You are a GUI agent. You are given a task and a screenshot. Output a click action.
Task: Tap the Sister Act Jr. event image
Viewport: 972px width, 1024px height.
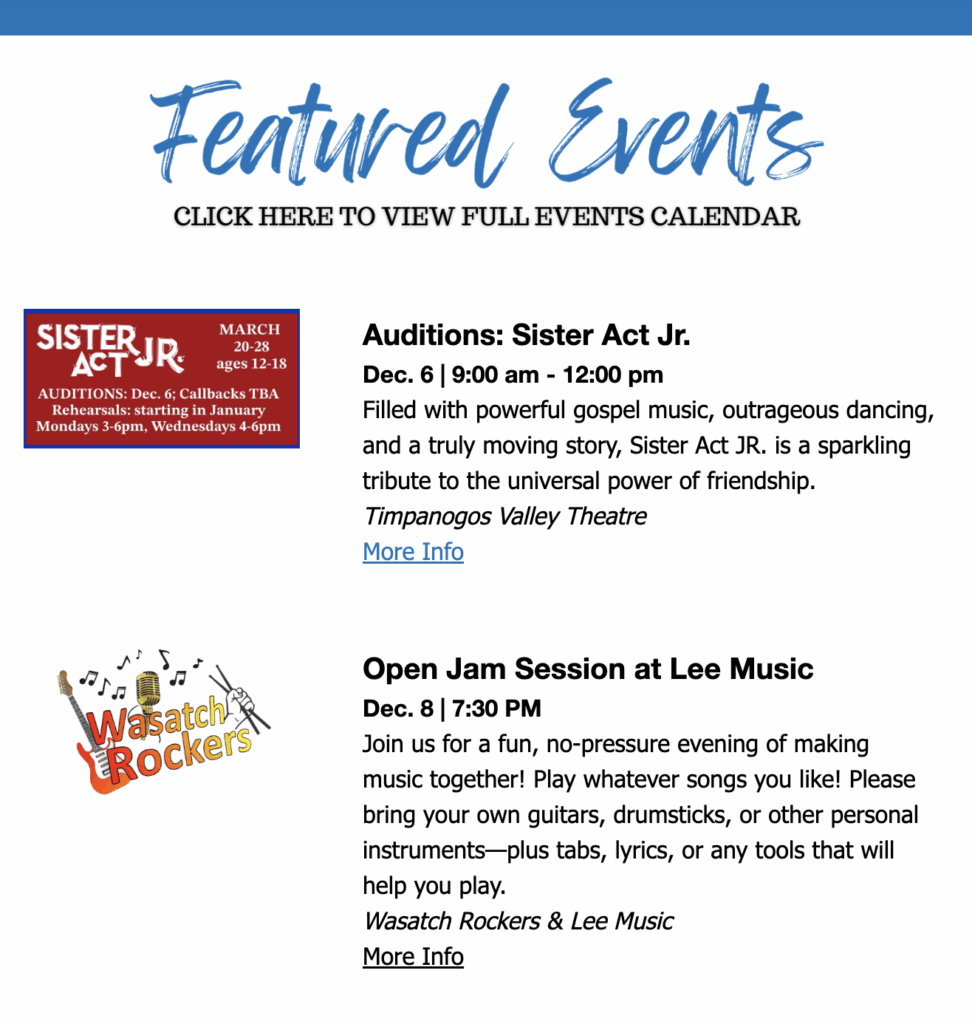point(162,378)
